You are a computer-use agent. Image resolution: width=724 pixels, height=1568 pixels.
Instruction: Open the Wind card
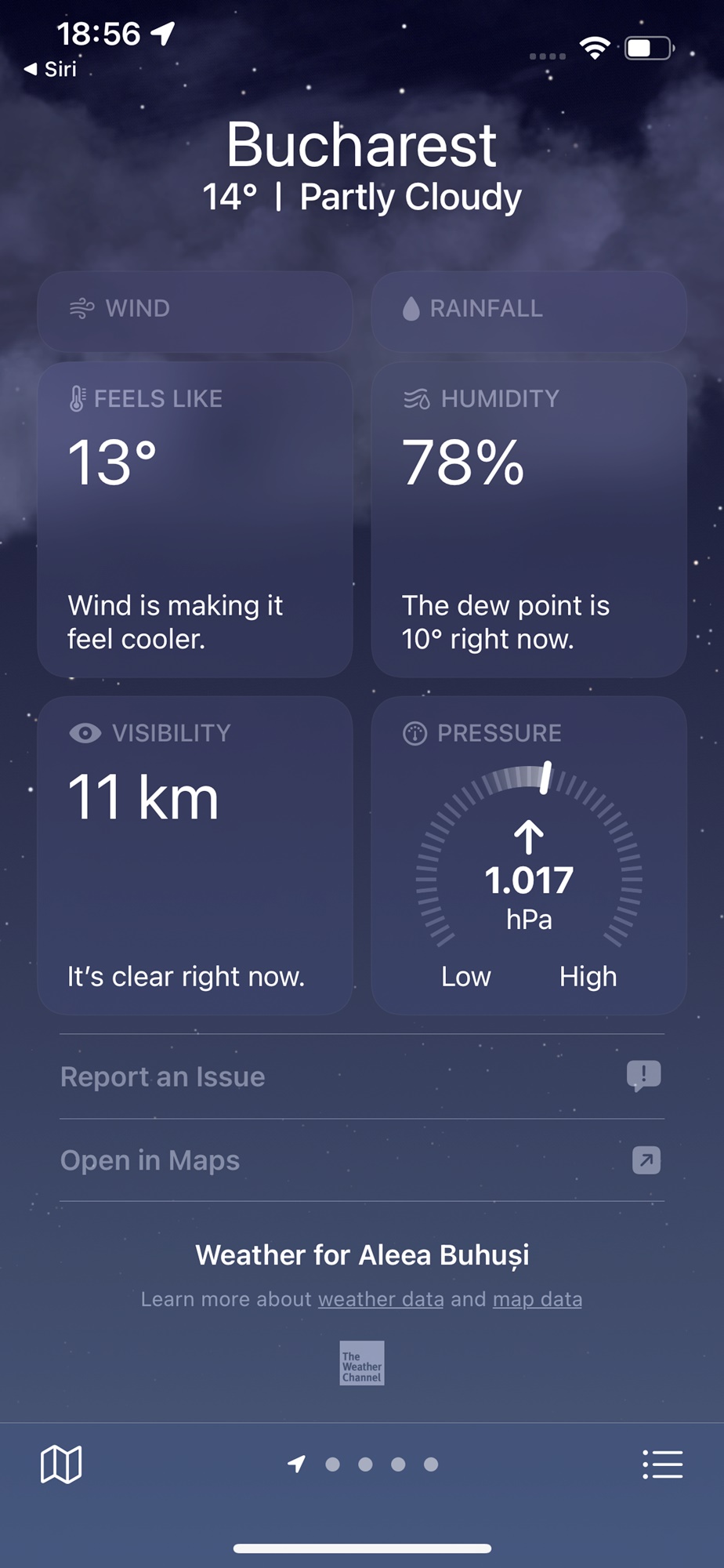[195, 311]
